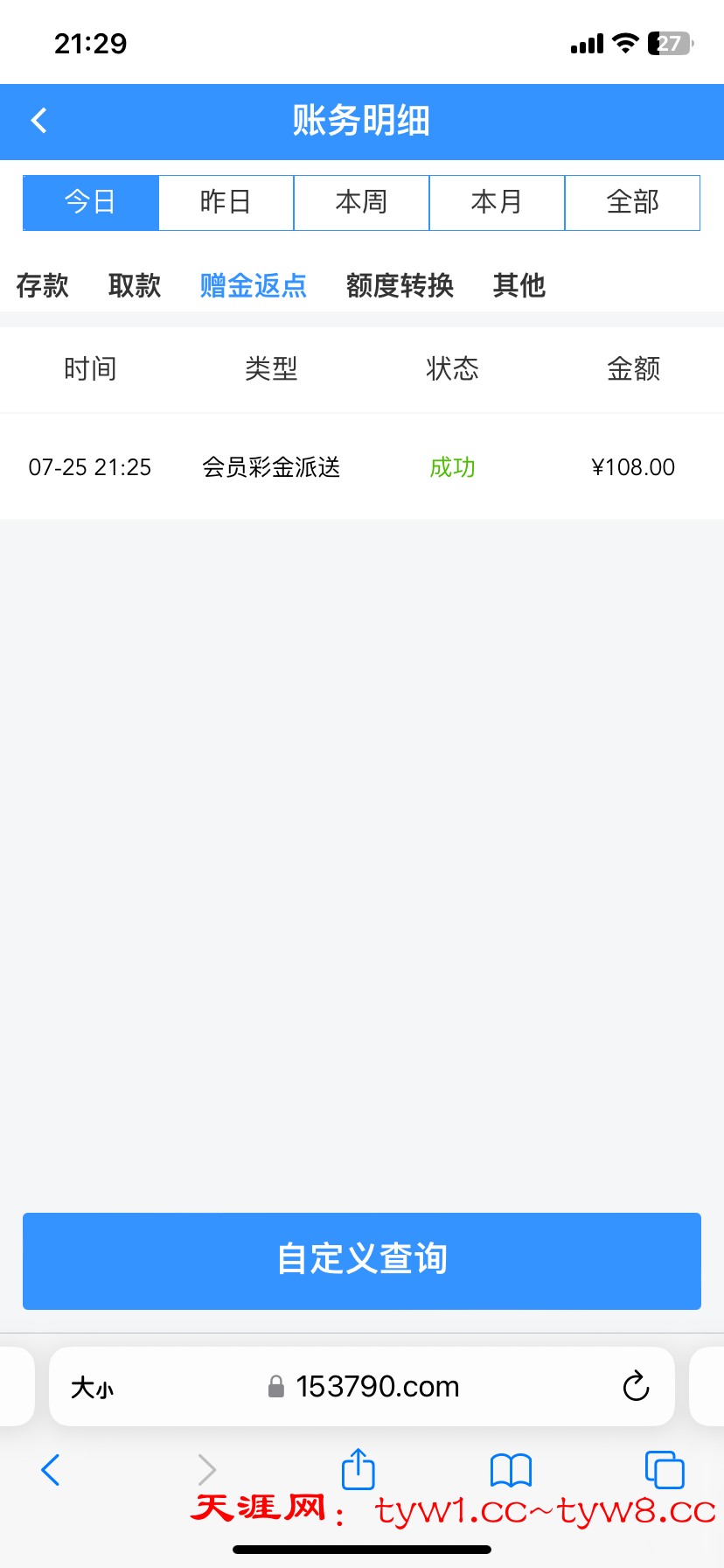Tap the 自定义查询 button

tap(362, 1260)
